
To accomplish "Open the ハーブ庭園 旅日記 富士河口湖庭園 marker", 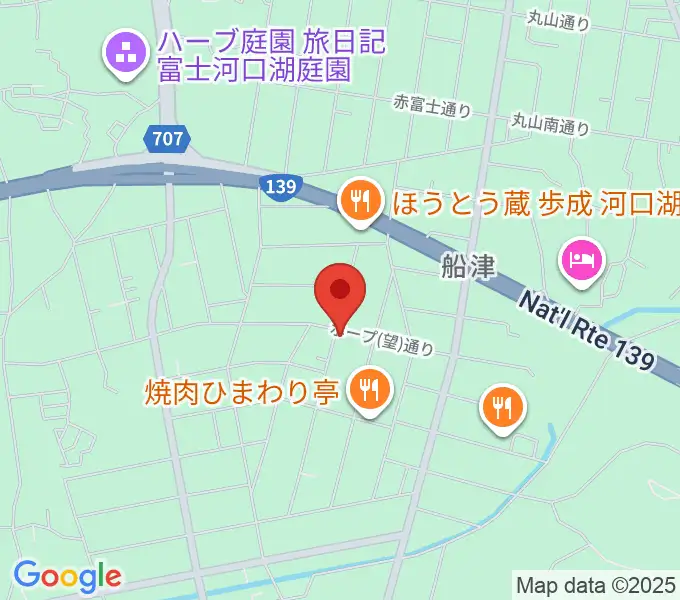I will pyautogui.click(x=127, y=55).
